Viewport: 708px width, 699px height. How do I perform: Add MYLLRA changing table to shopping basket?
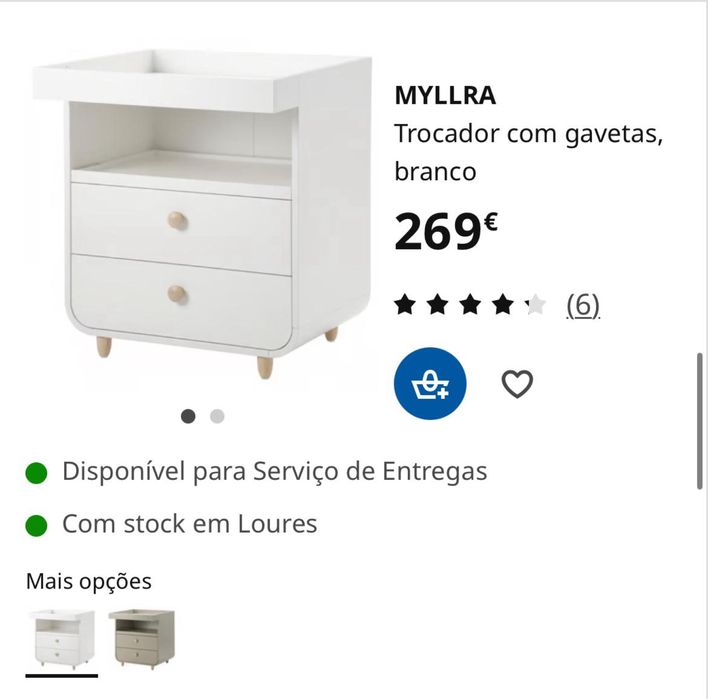click(431, 384)
